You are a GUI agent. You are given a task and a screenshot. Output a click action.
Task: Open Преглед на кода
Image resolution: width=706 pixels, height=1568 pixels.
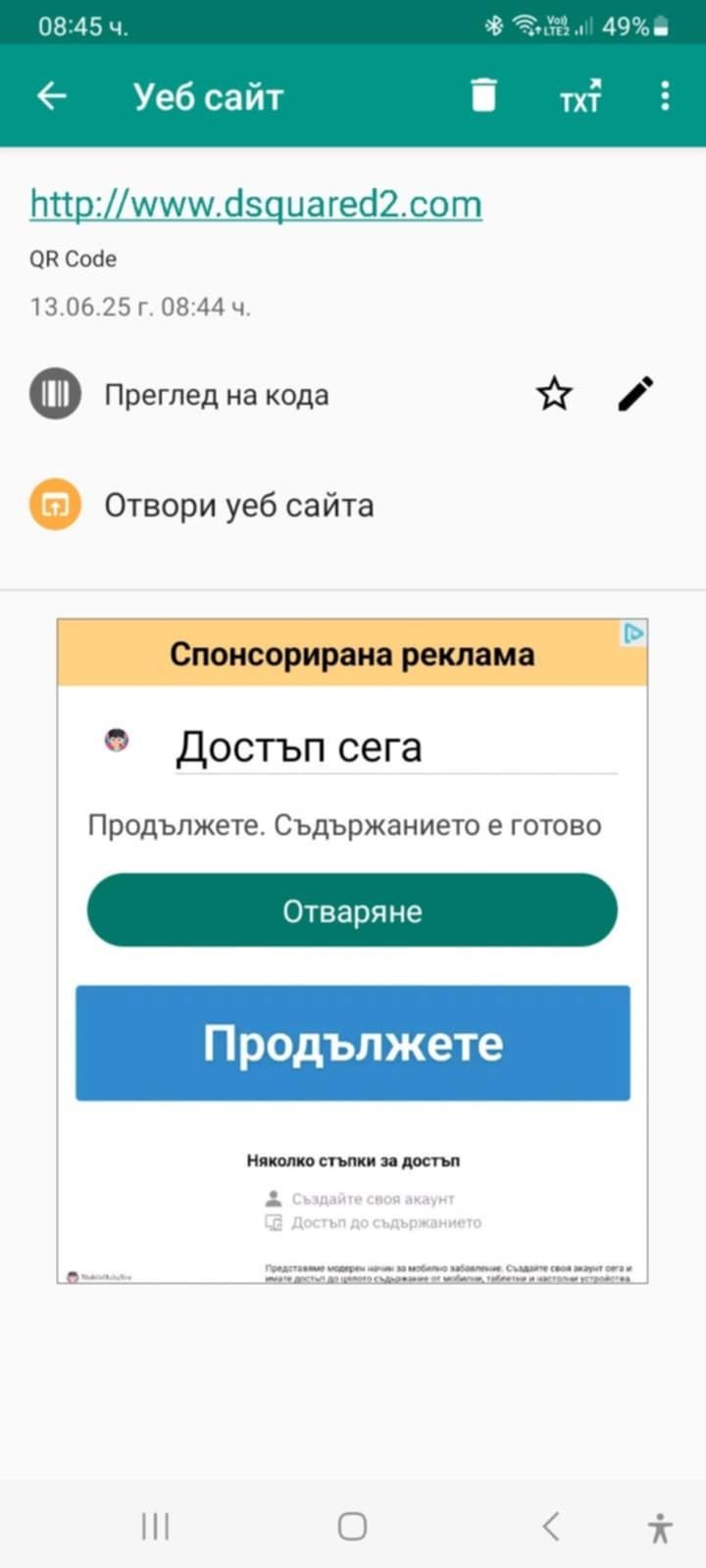click(x=216, y=395)
